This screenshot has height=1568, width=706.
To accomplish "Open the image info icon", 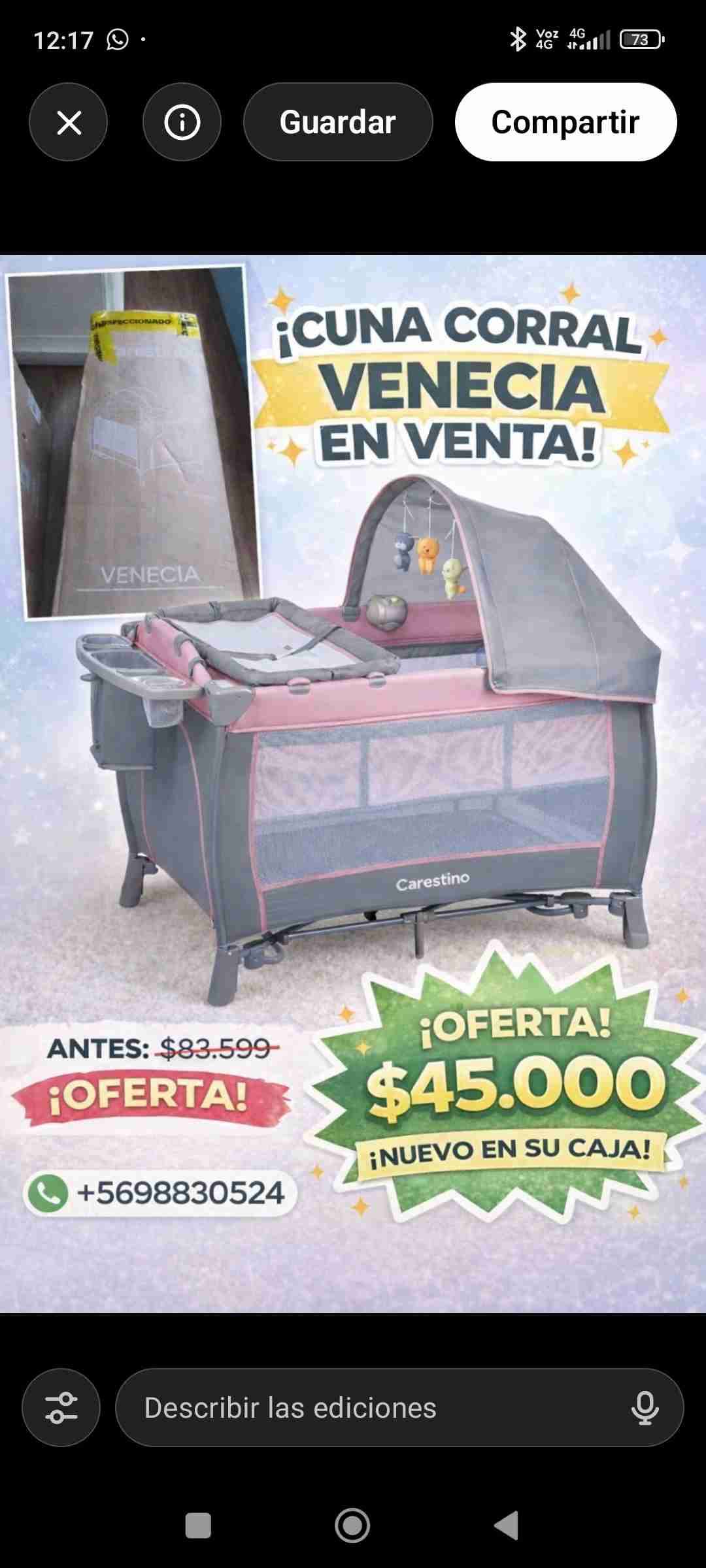I will (182, 122).
